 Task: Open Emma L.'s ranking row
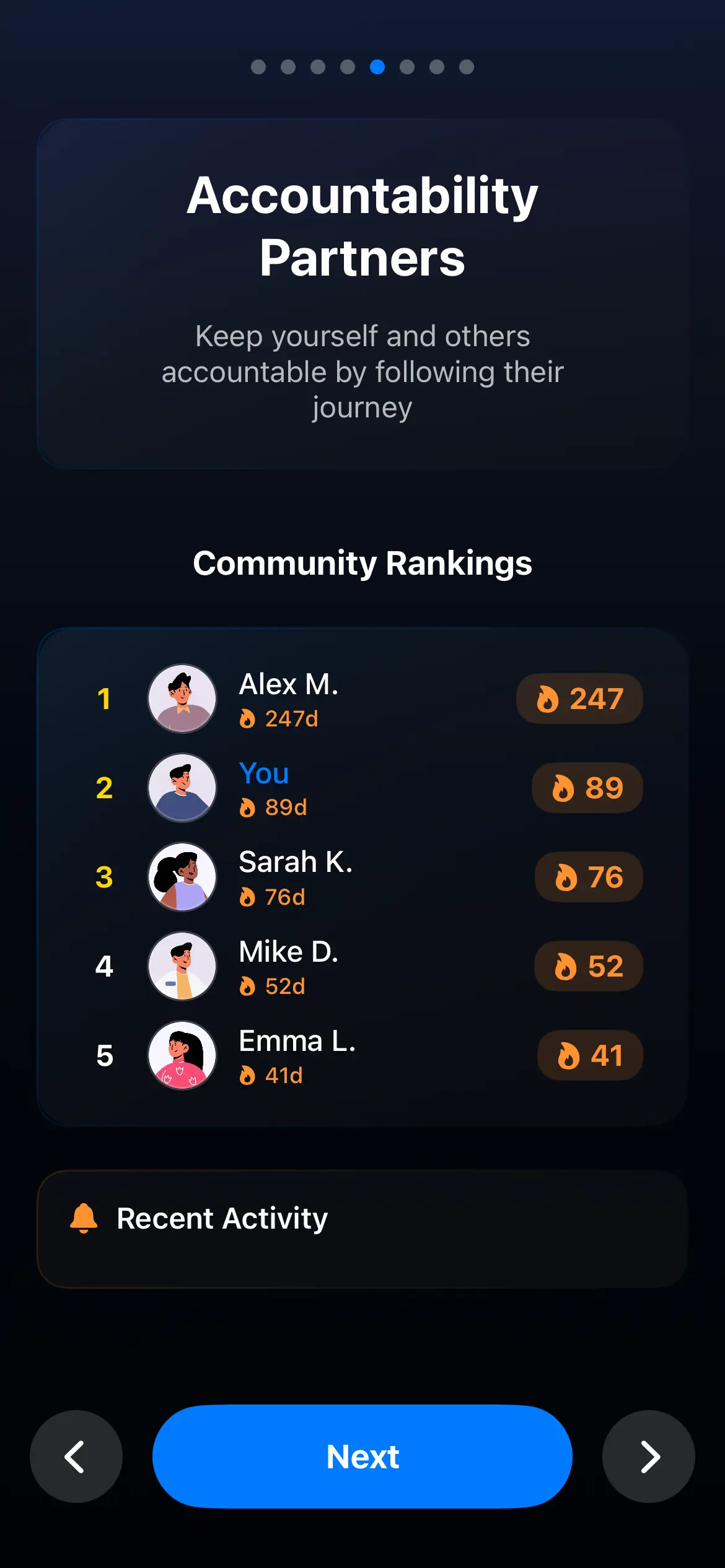(x=362, y=1055)
